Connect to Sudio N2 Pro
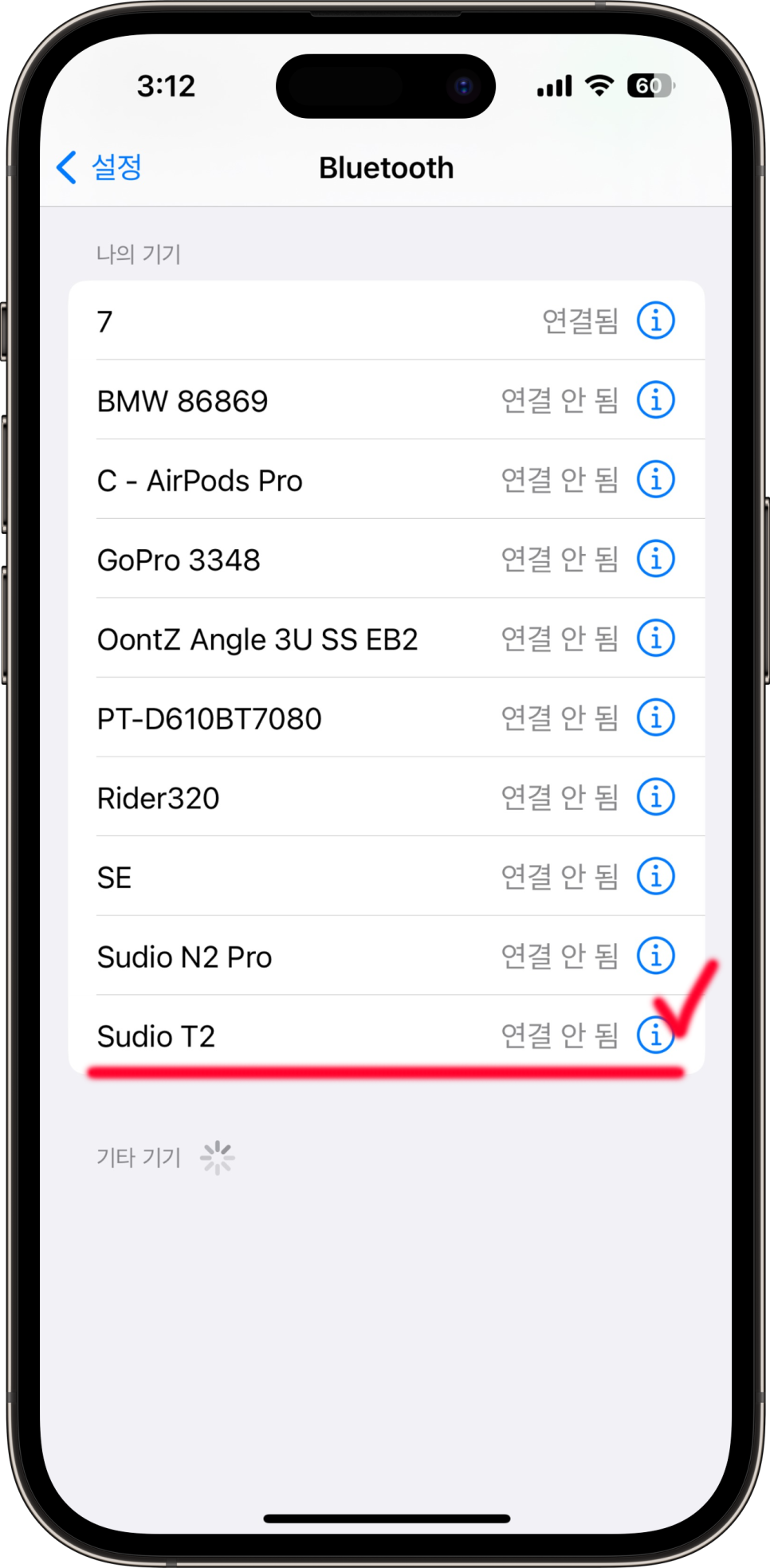 [387, 955]
